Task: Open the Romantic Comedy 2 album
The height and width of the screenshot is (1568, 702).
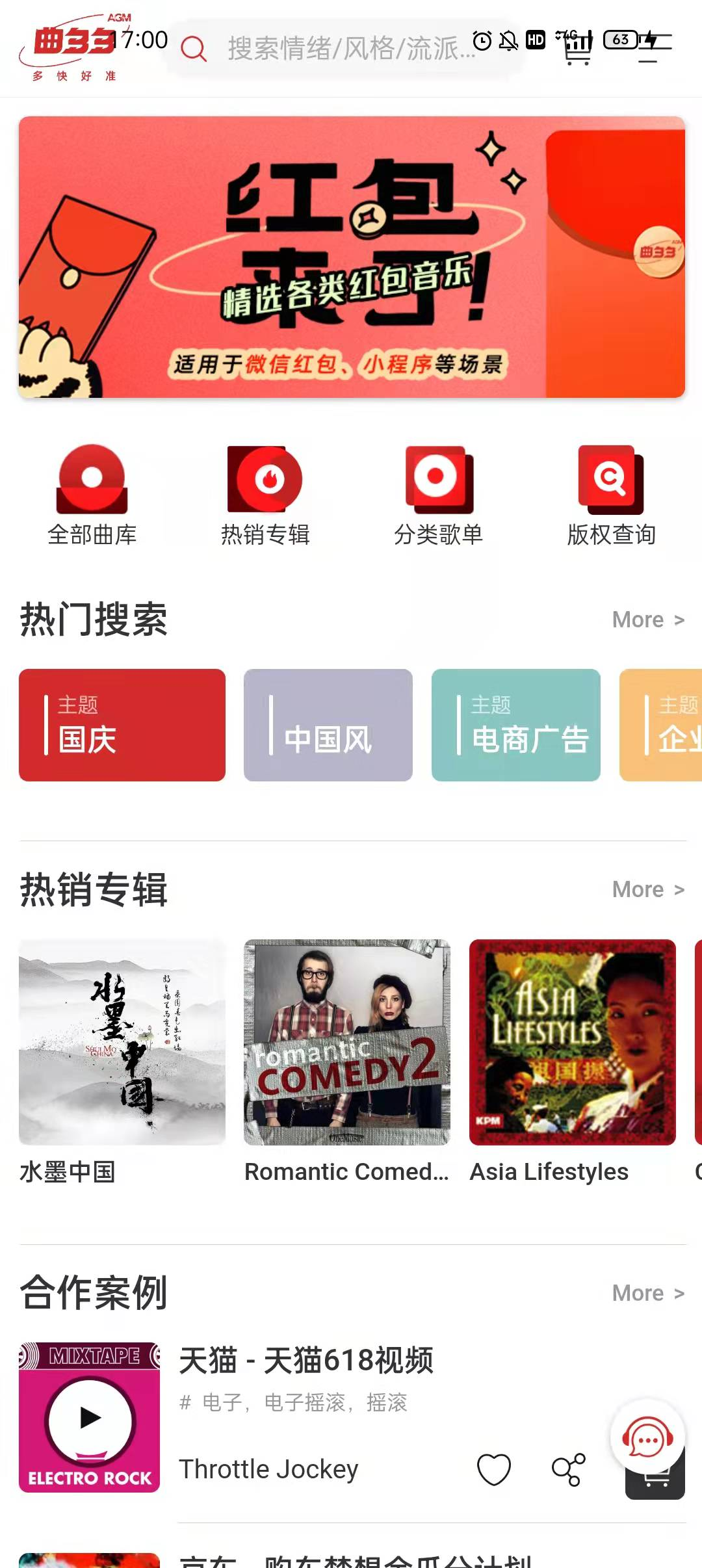Action: pos(347,1042)
